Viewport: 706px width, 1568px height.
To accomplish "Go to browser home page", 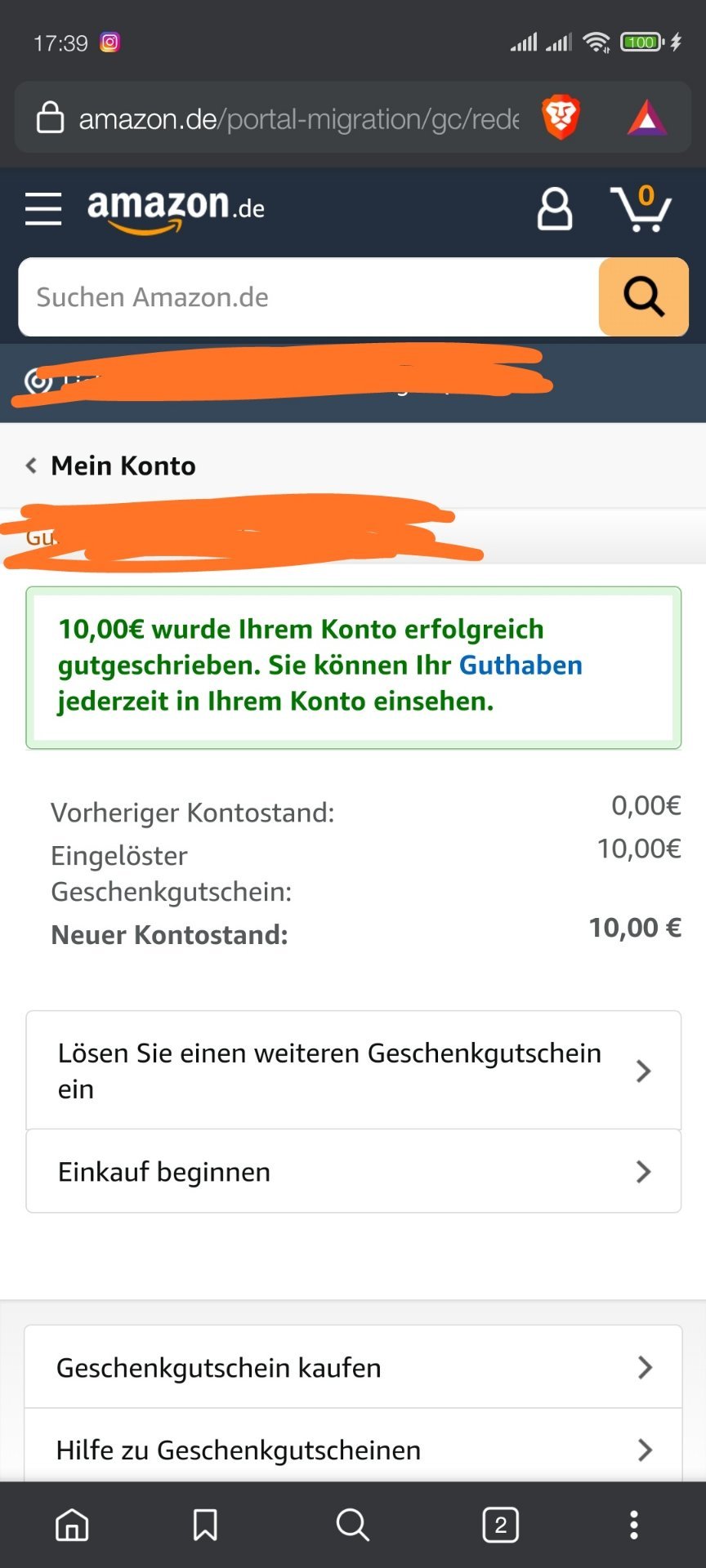I will tap(72, 1524).
